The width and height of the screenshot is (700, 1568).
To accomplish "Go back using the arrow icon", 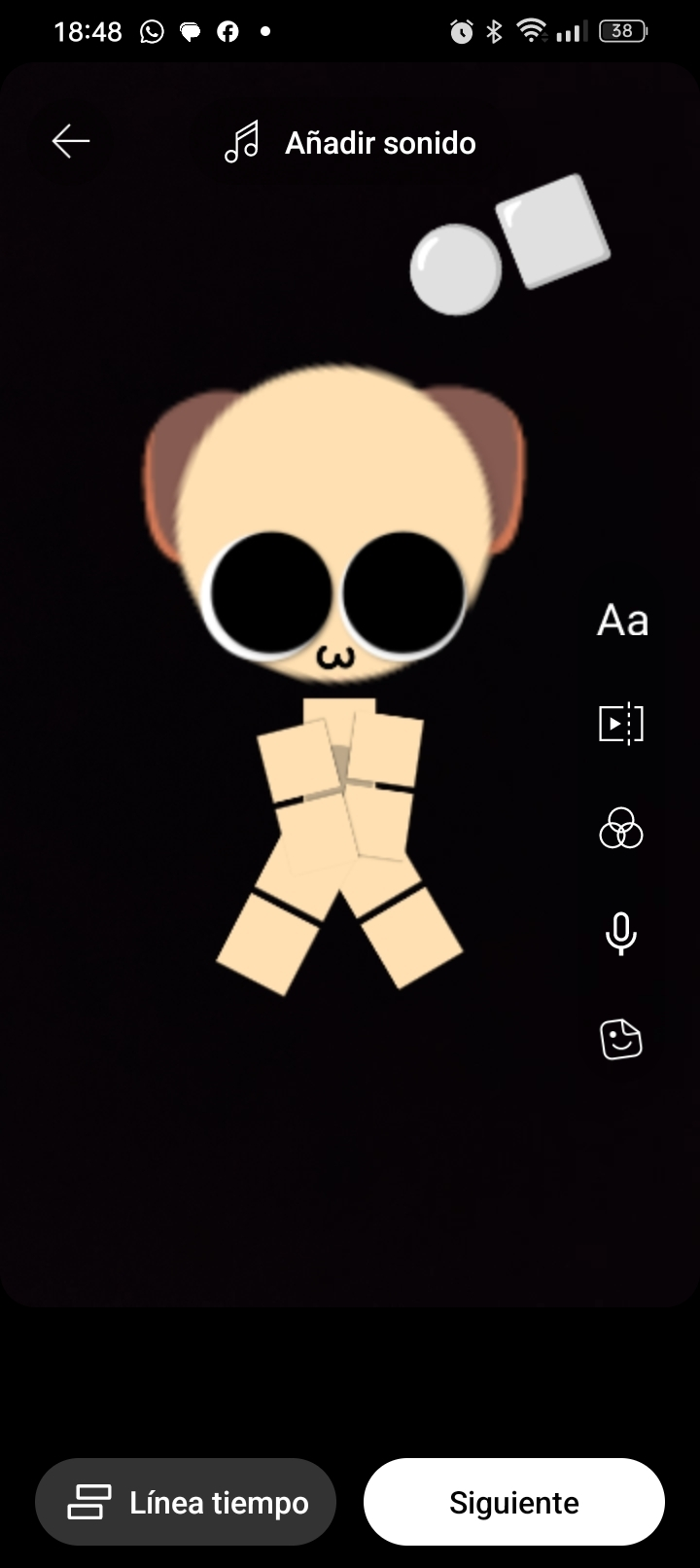I will click(x=71, y=142).
